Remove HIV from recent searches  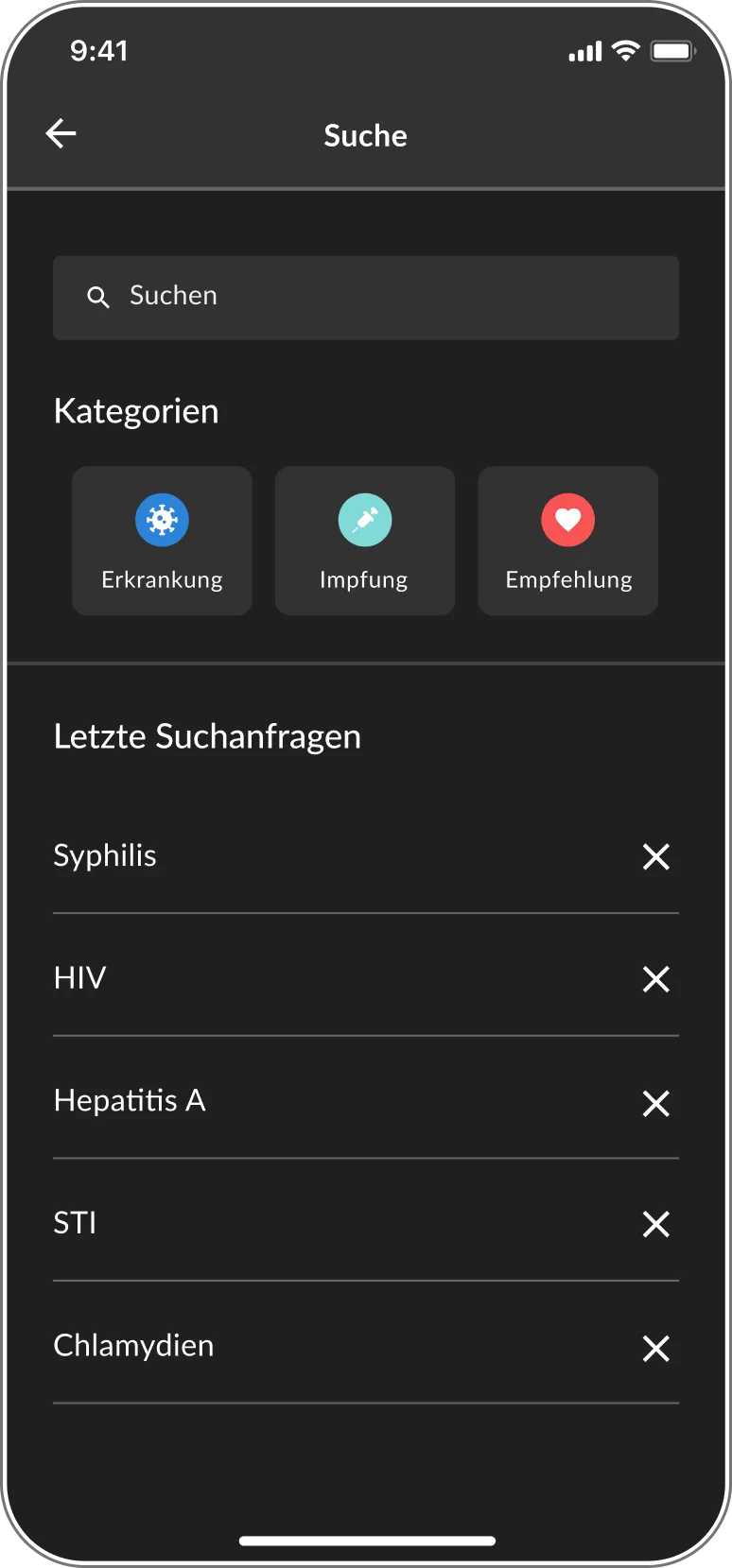pos(655,980)
